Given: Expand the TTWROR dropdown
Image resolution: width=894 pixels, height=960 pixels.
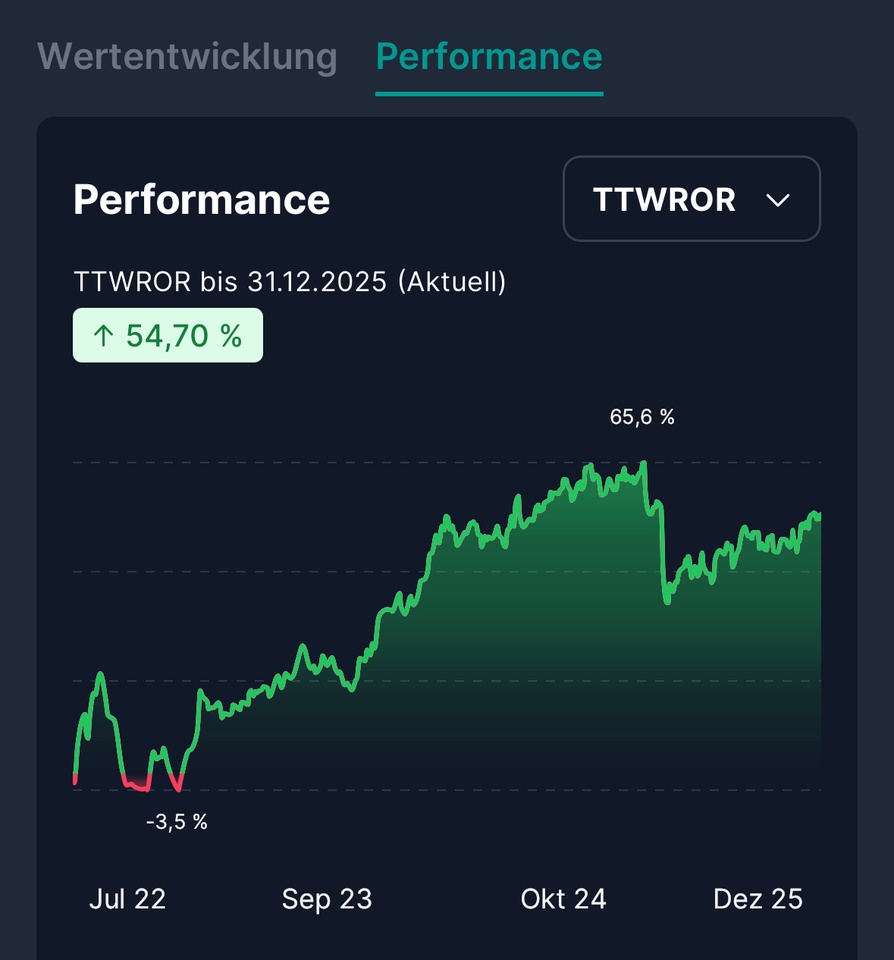Looking at the screenshot, I should coord(691,199).
